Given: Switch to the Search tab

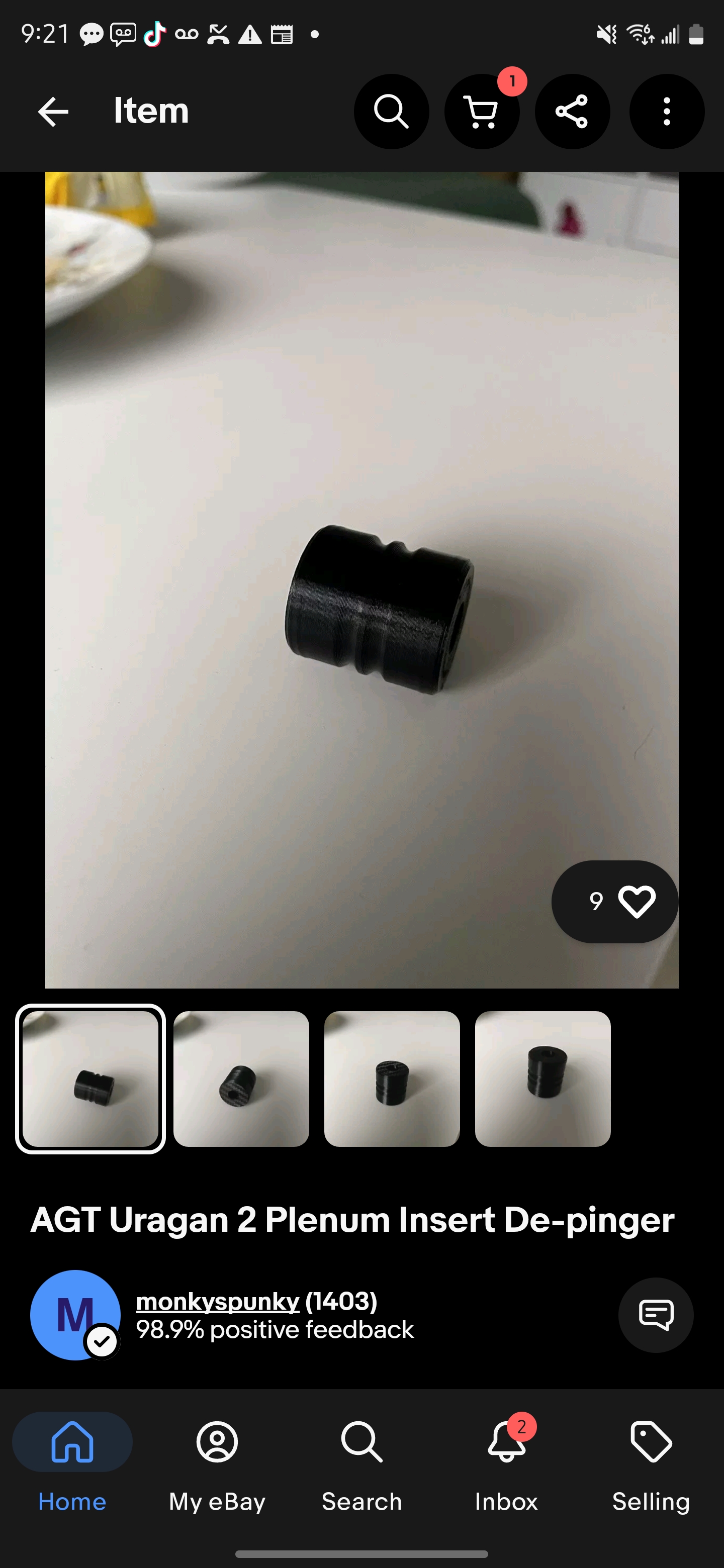Looking at the screenshot, I should tap(361, 1466).
